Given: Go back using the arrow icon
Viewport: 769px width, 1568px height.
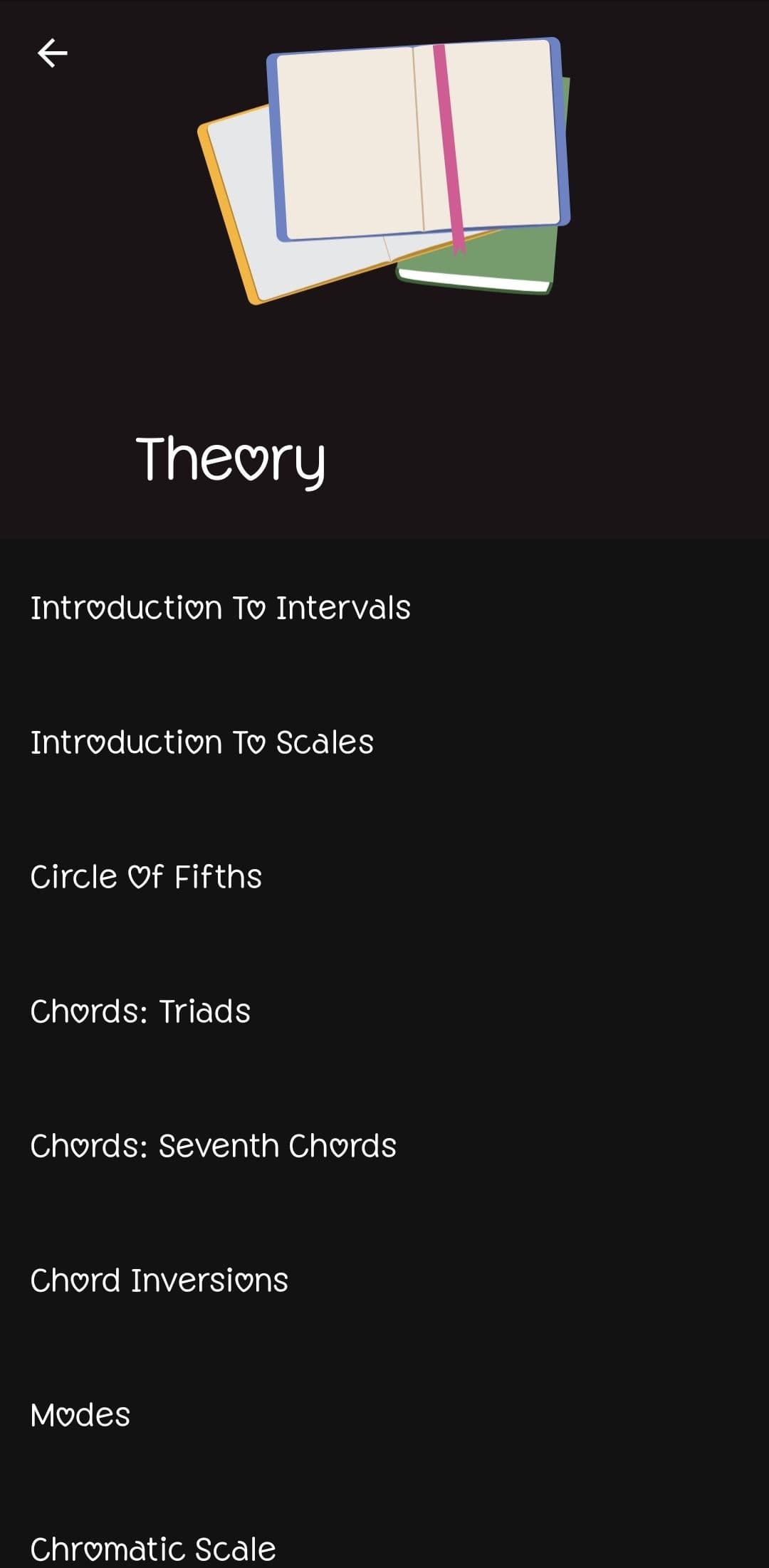Looking at the screenshot, I should (52, 53).
